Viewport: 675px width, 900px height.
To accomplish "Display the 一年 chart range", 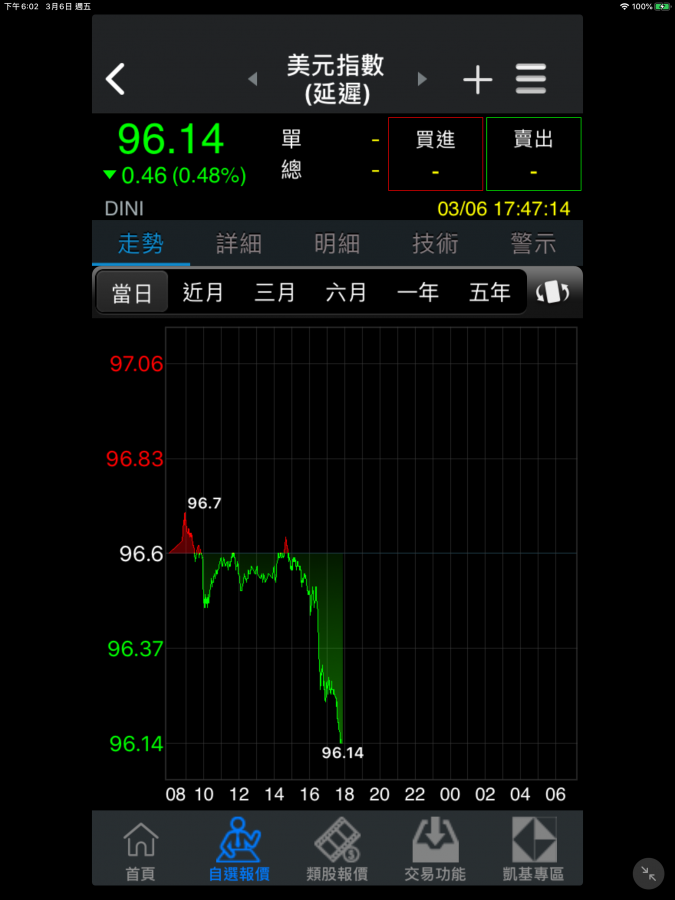I will click(x=418, y=293).
